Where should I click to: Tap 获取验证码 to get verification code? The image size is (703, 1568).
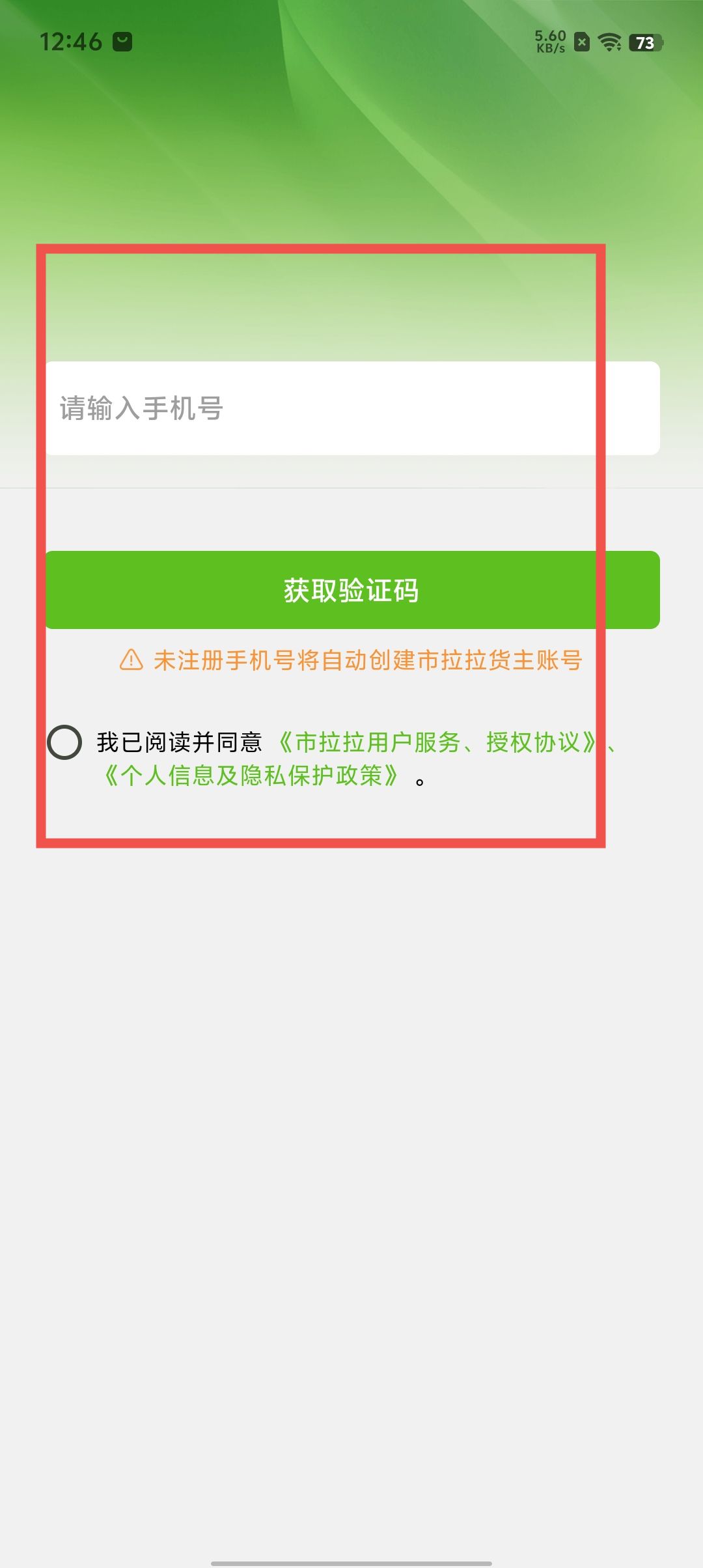(351, 590)
